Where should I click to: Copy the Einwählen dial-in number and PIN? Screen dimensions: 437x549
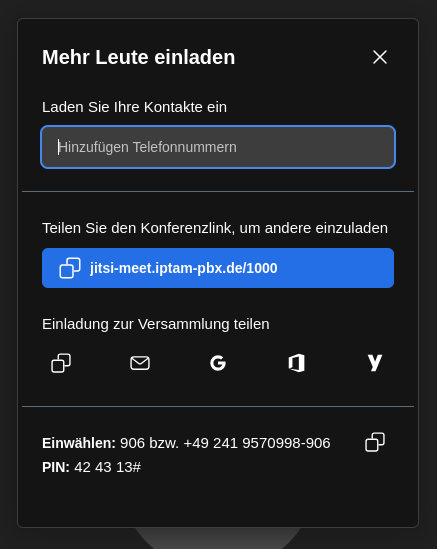(x=375, y=442)
